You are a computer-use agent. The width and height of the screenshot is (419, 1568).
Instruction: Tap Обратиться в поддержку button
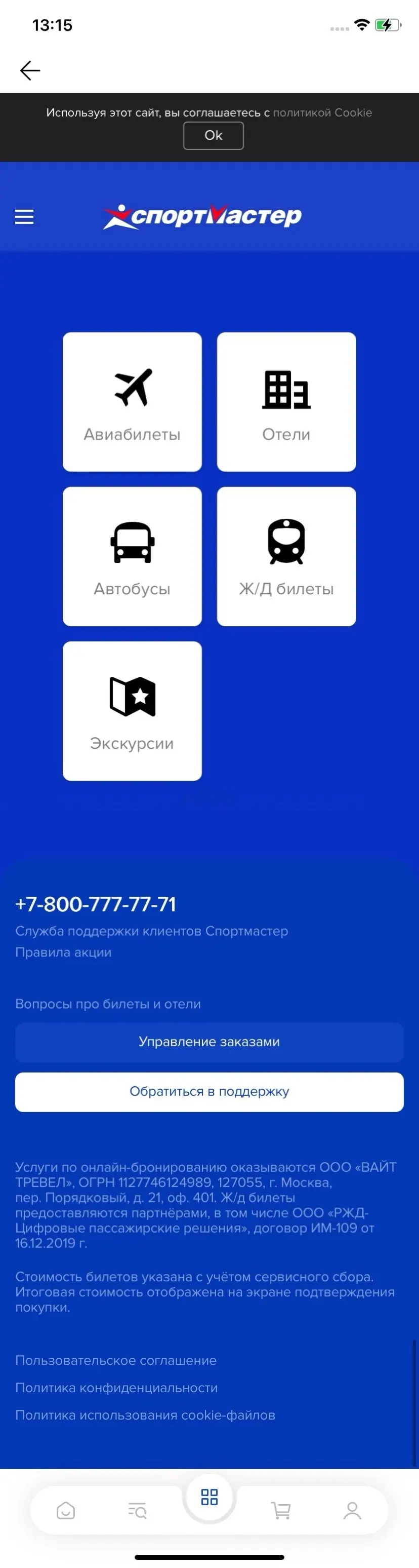(209, 1091)
